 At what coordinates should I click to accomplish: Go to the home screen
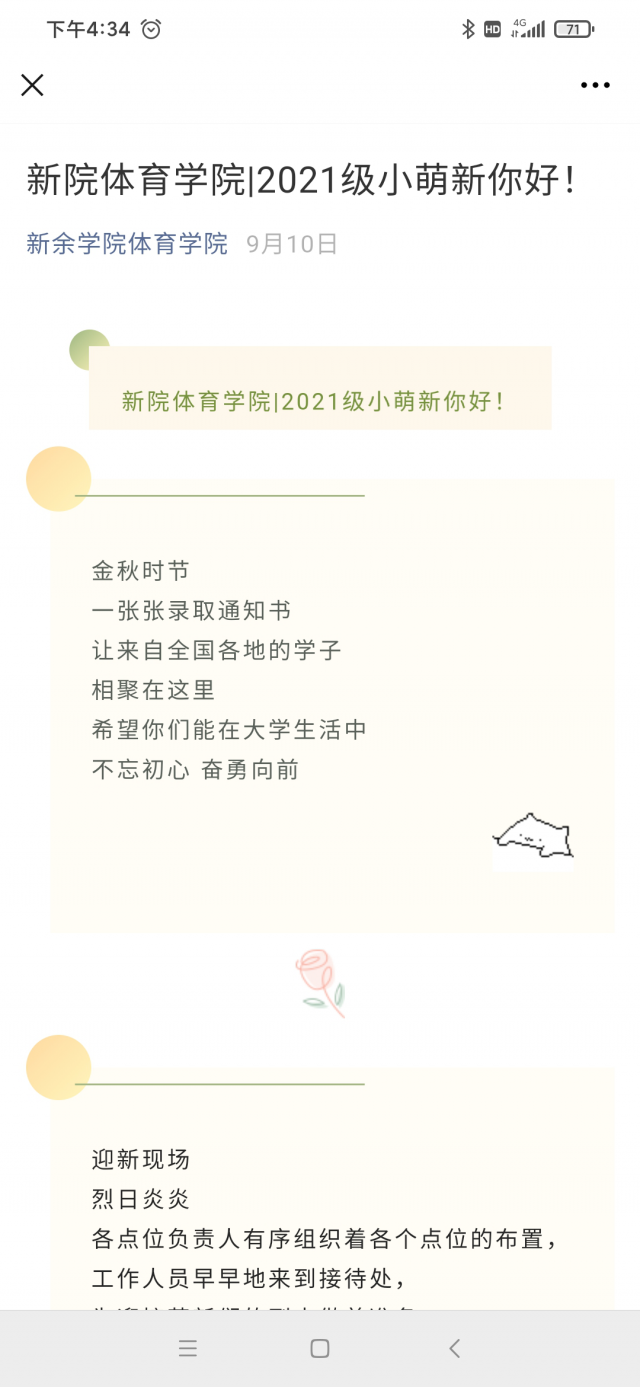(320, 1348)
